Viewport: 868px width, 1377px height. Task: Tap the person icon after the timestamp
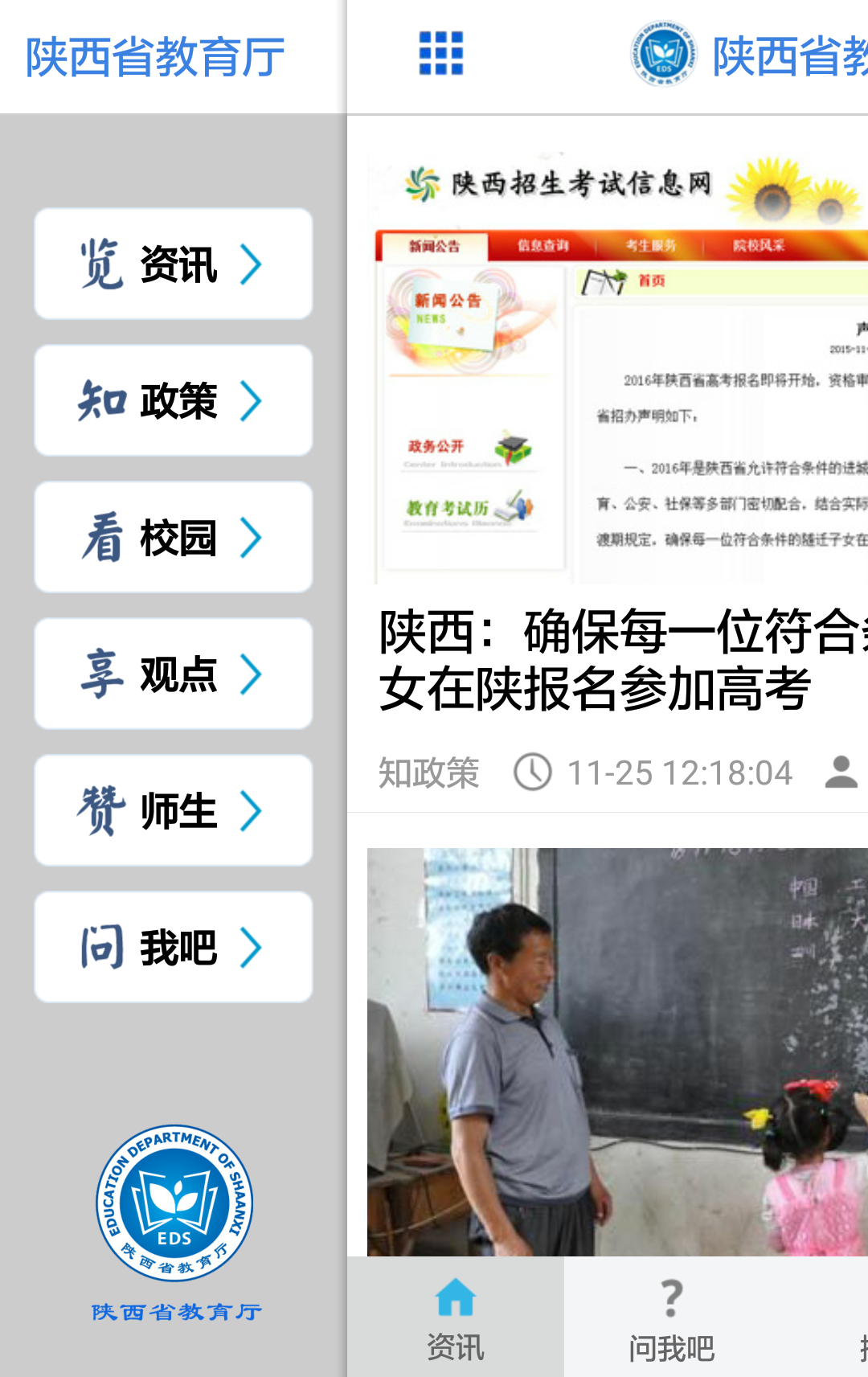[x=842, y=772]
